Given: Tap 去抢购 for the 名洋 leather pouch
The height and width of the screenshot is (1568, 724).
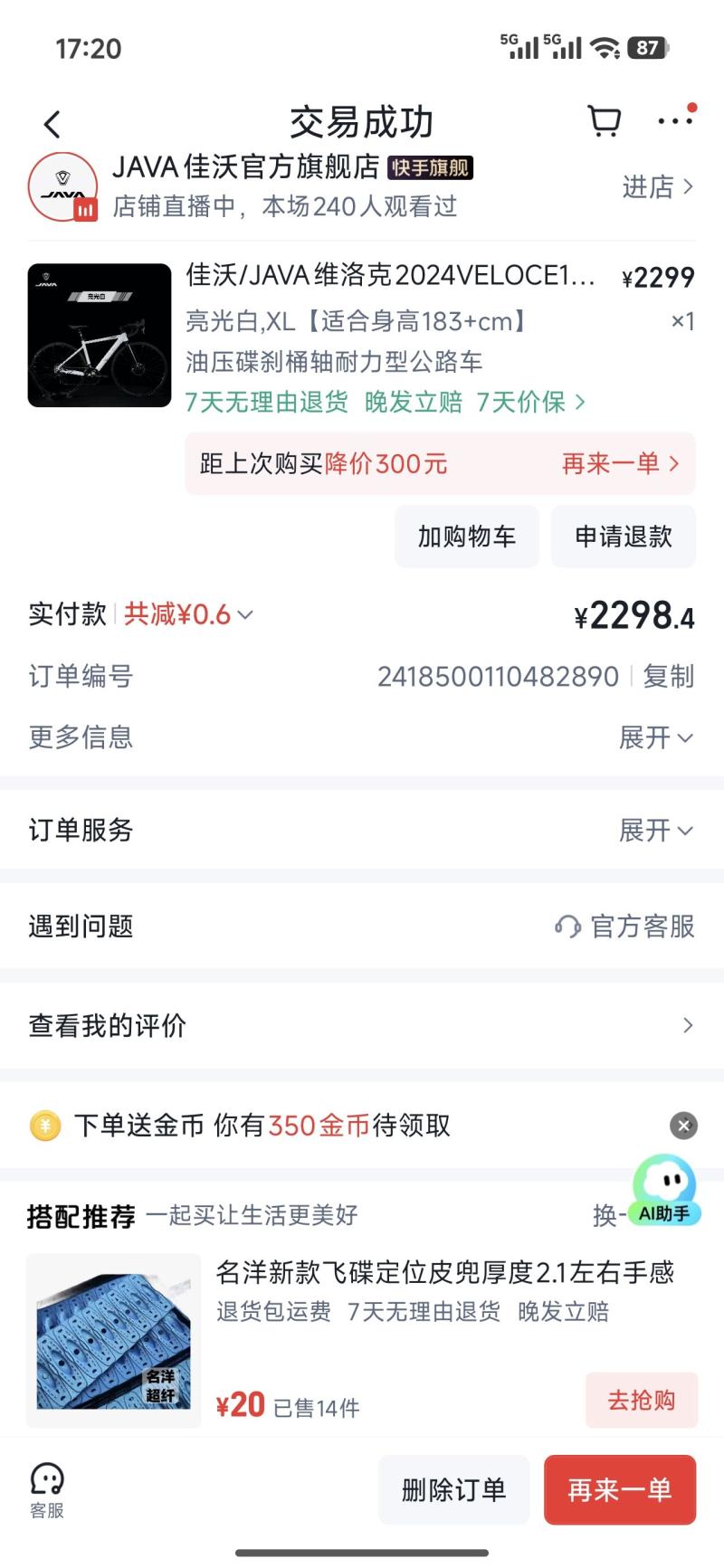Looking at the screenshot, I should pos(641,1401).
